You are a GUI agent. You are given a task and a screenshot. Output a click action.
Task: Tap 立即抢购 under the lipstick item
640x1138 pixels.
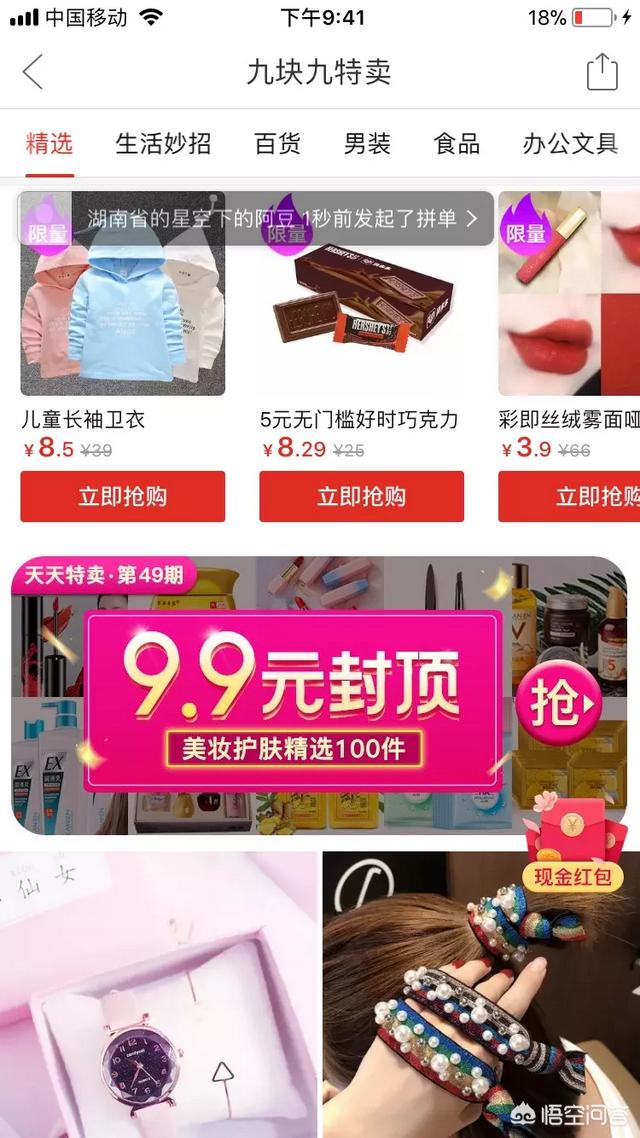point(569,496)
